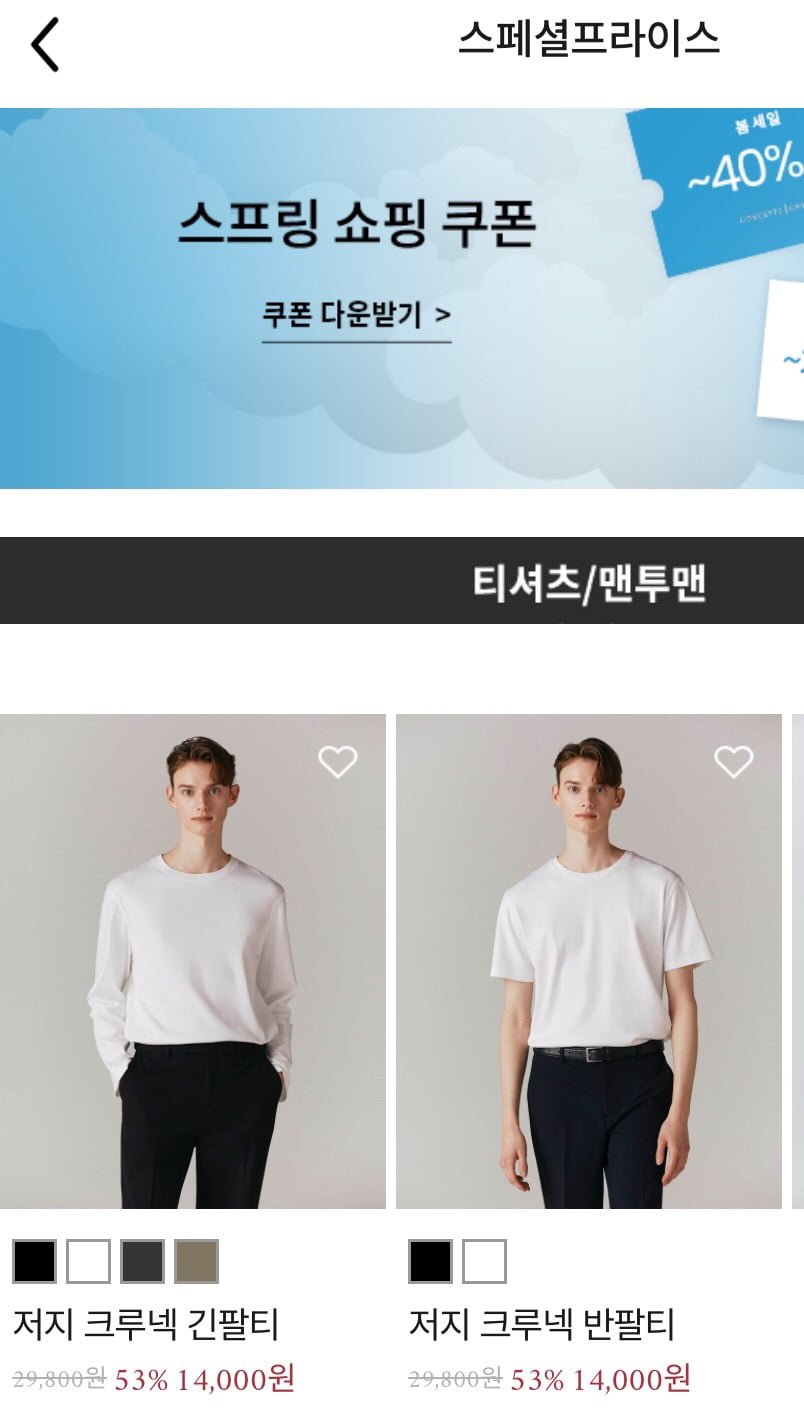This screenshot has height=1411, width=804.
Task: Select white color for 저지 크루넥 긴팔티
Action: coord(88,1261)
